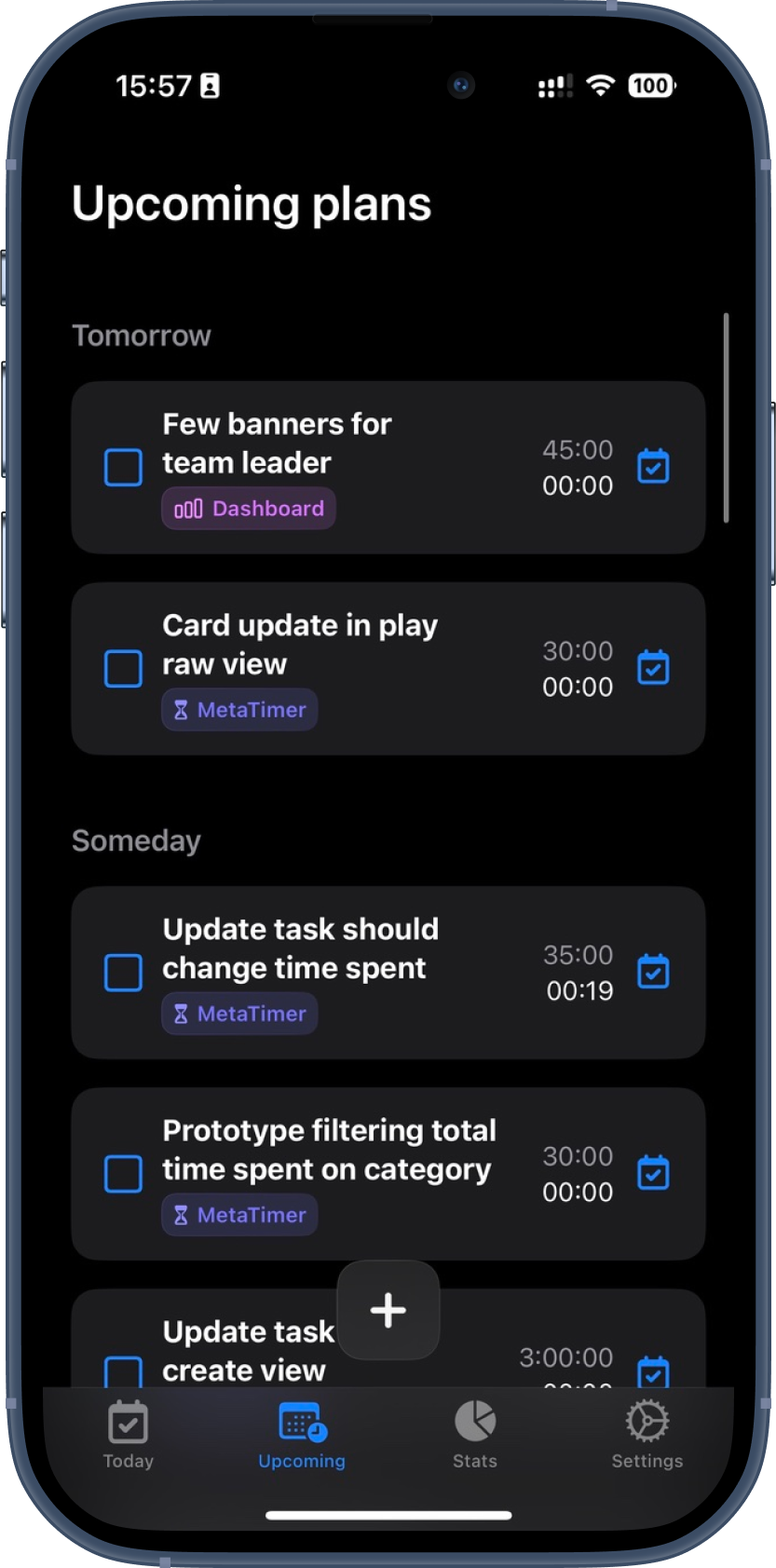
Task: Mark 'Update task should change time spent' complete
Action: tap(122, 972)
